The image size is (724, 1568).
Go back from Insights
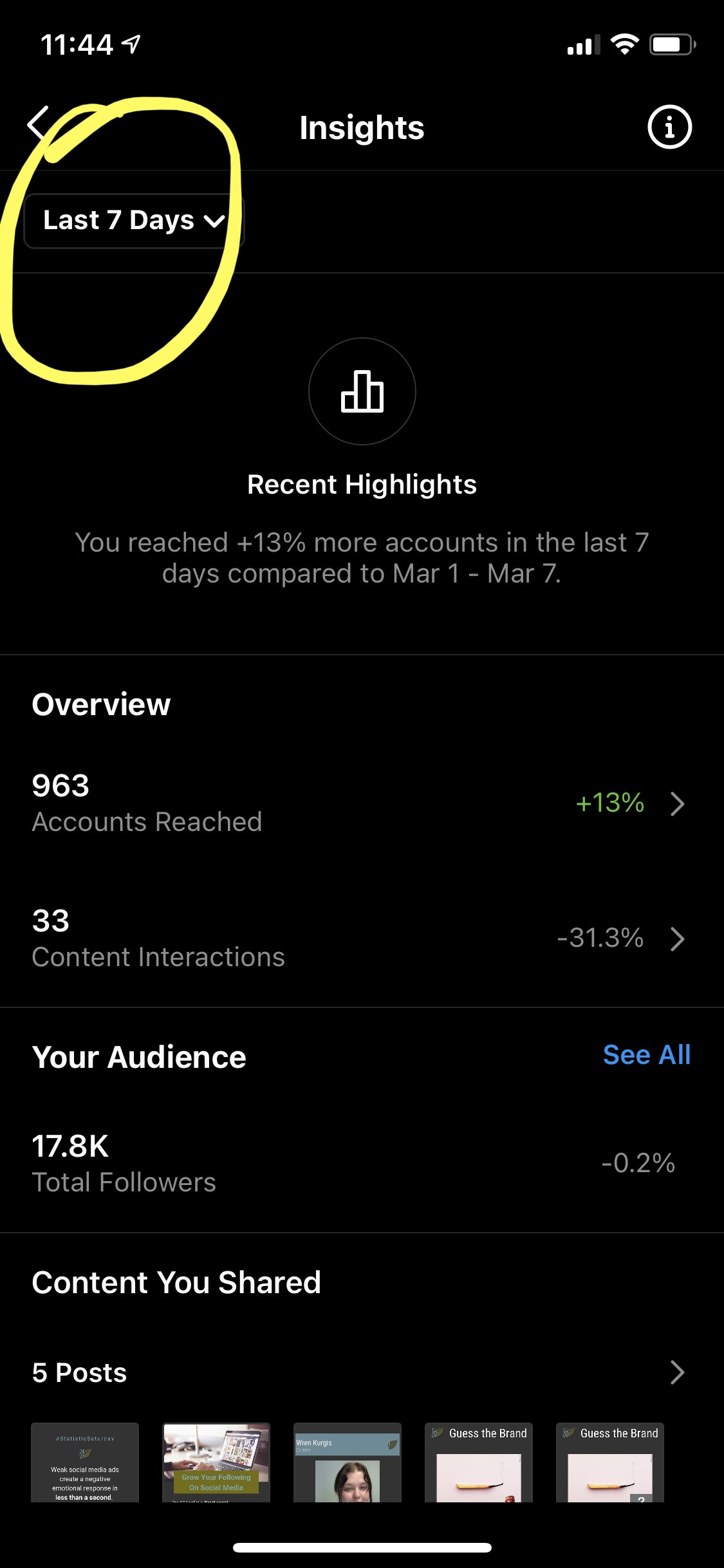pos(39,124)
